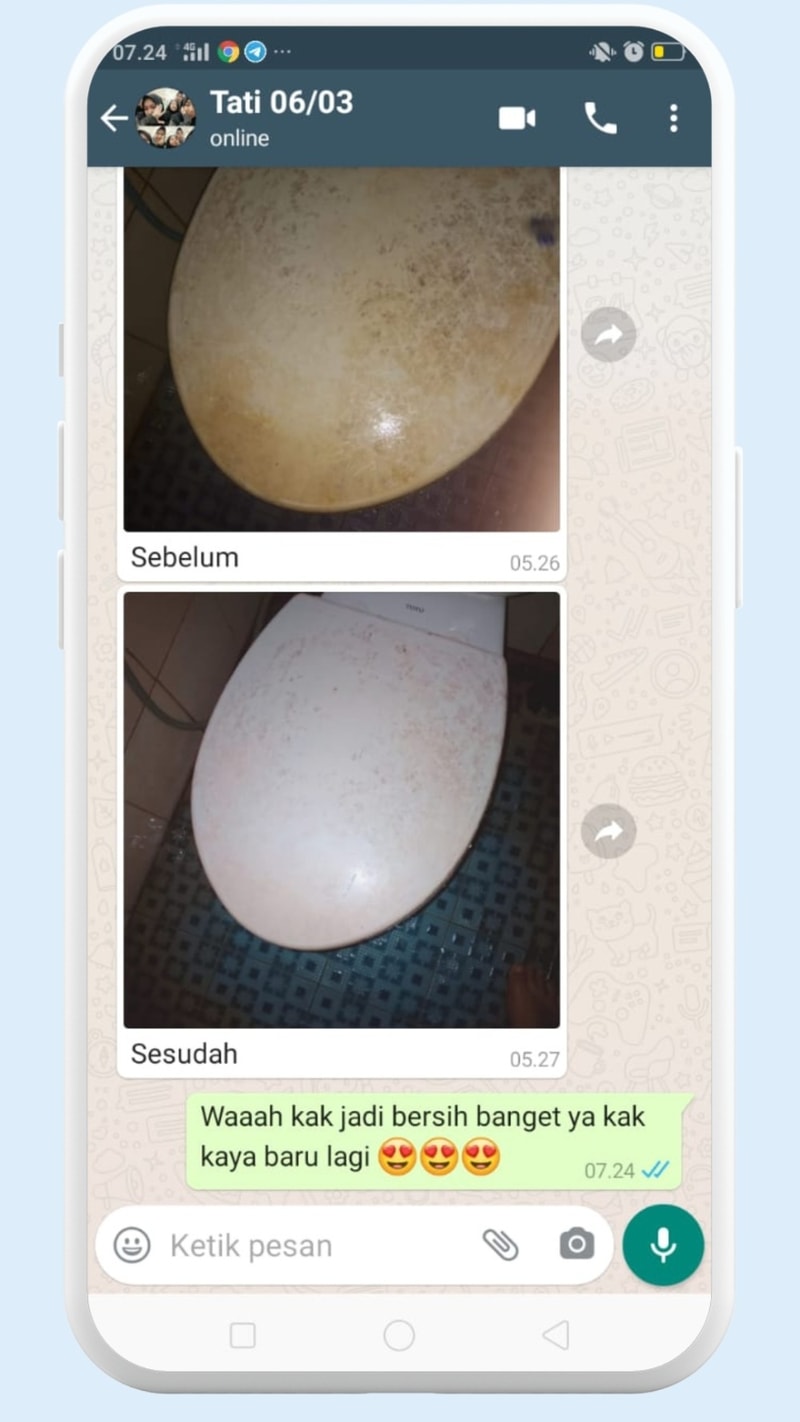Open the Sebelum photo
The width and height of the screenshot is (800, 1422).
341,350
